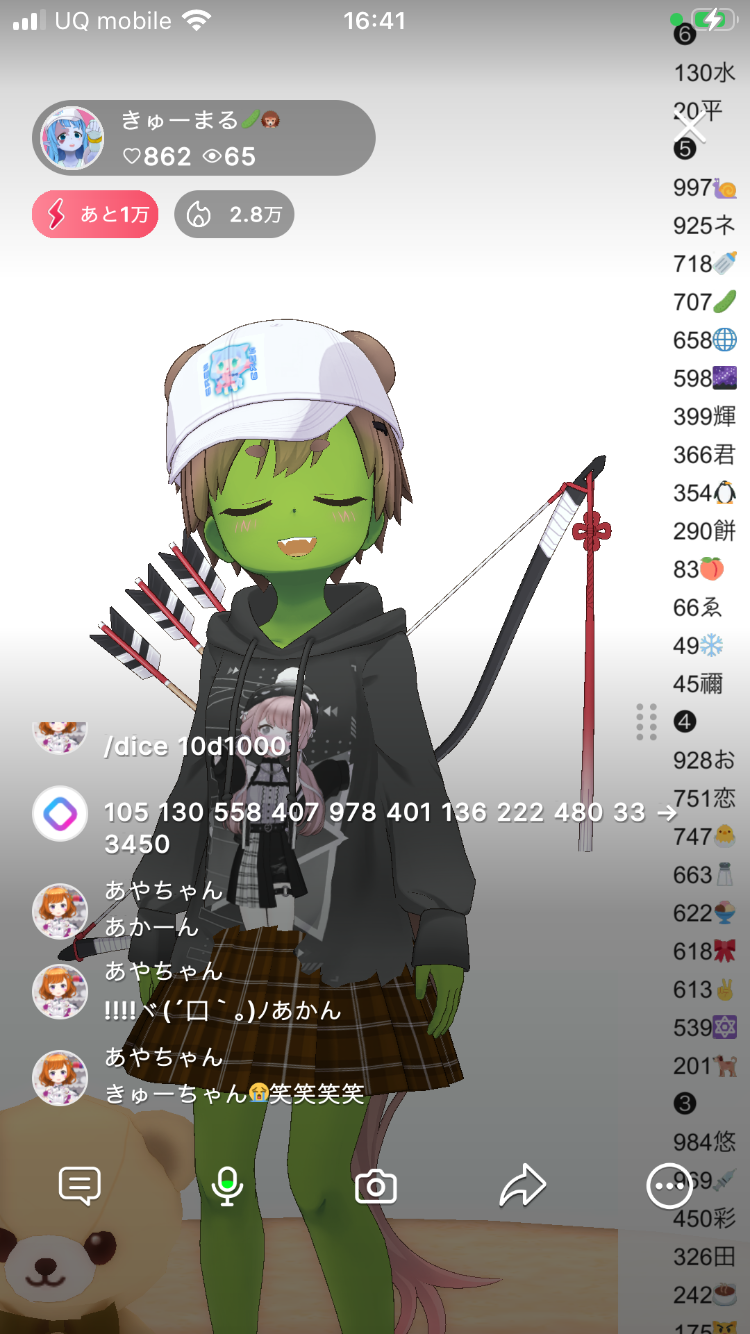Open the 2.8万 points chip
This screenshot has width=750, height=1334.
pyautogui.click(x=234, y=214)
